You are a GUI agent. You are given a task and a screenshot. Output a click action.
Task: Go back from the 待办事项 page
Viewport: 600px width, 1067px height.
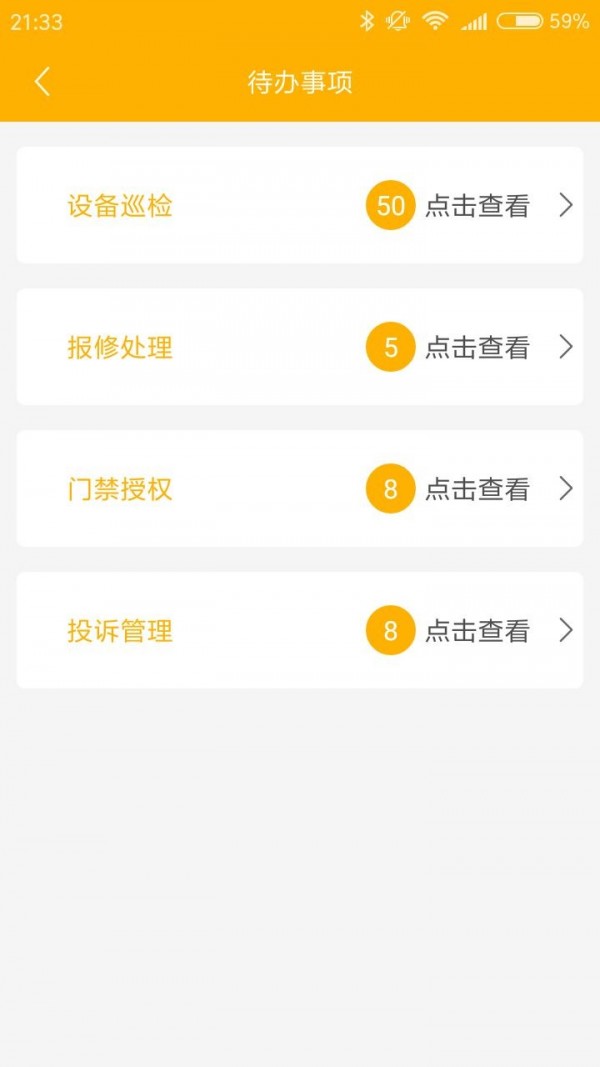(x=42, y=82)
